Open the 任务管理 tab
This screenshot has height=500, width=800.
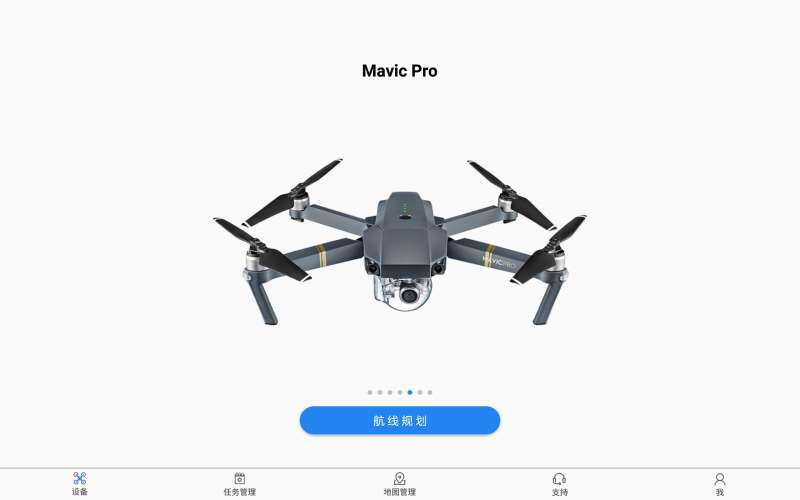(240, 484)
